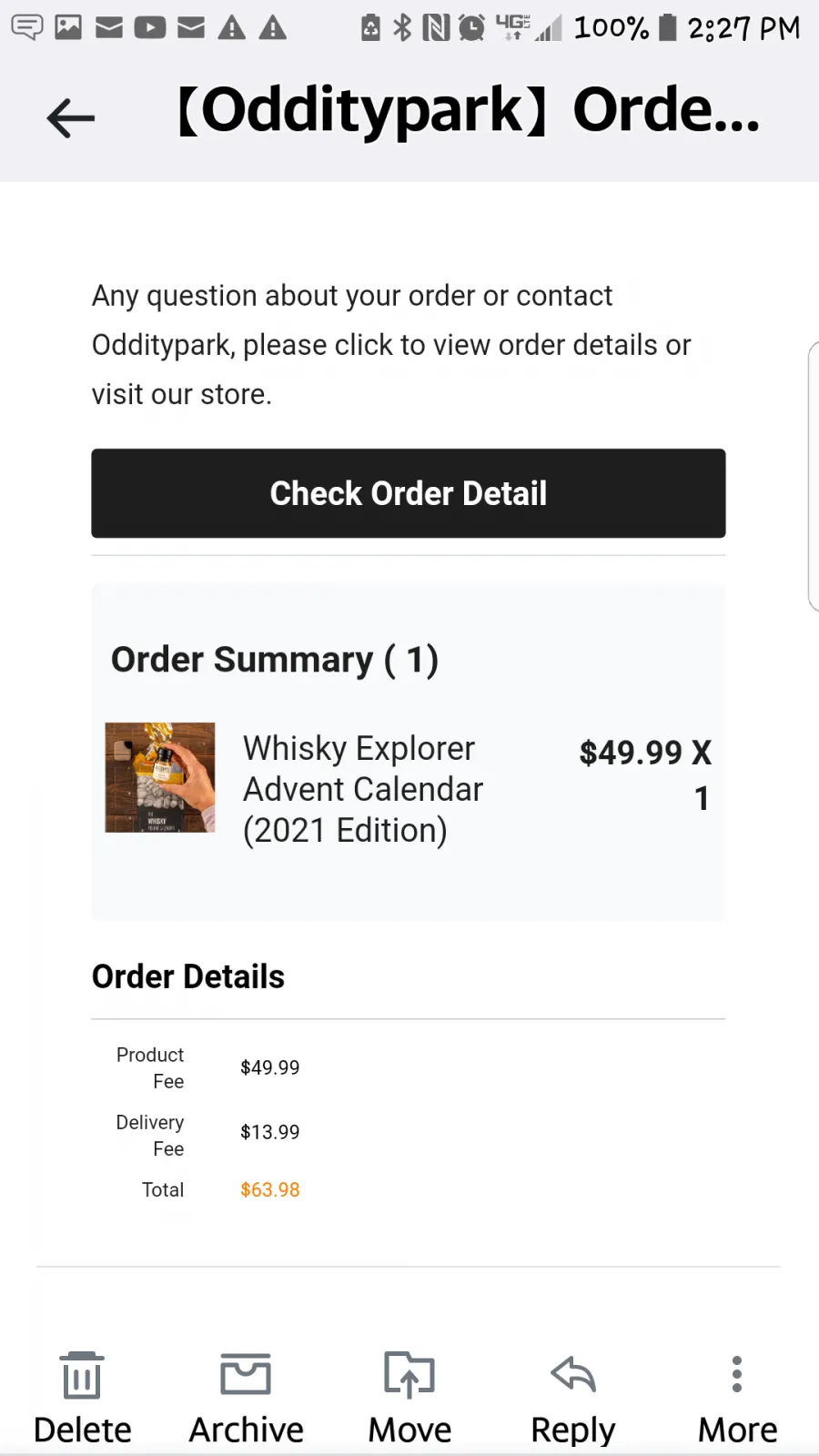Reply to this email

coord(573,1399)
